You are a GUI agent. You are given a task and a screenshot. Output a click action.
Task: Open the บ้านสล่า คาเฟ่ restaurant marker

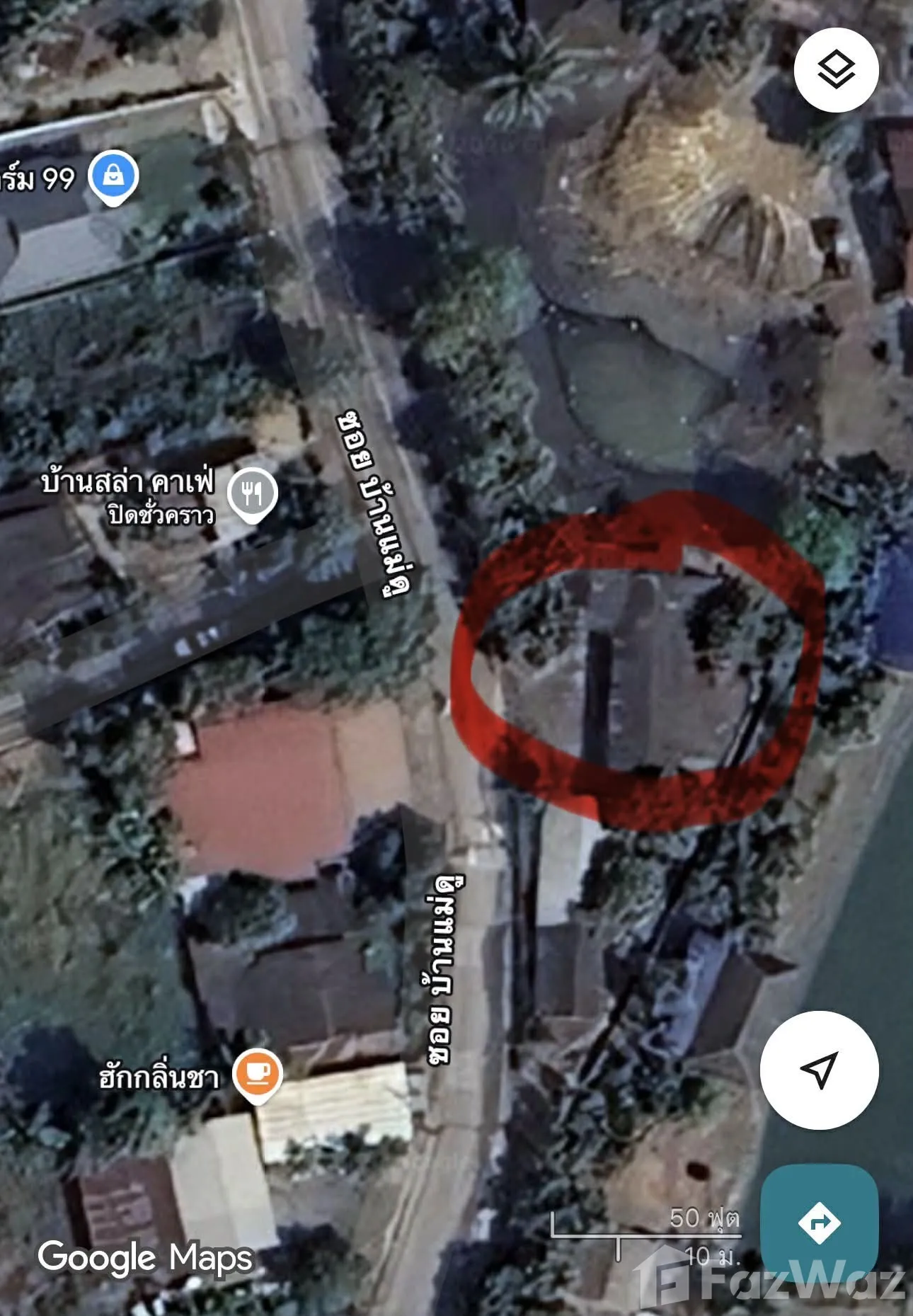(253, 493)
